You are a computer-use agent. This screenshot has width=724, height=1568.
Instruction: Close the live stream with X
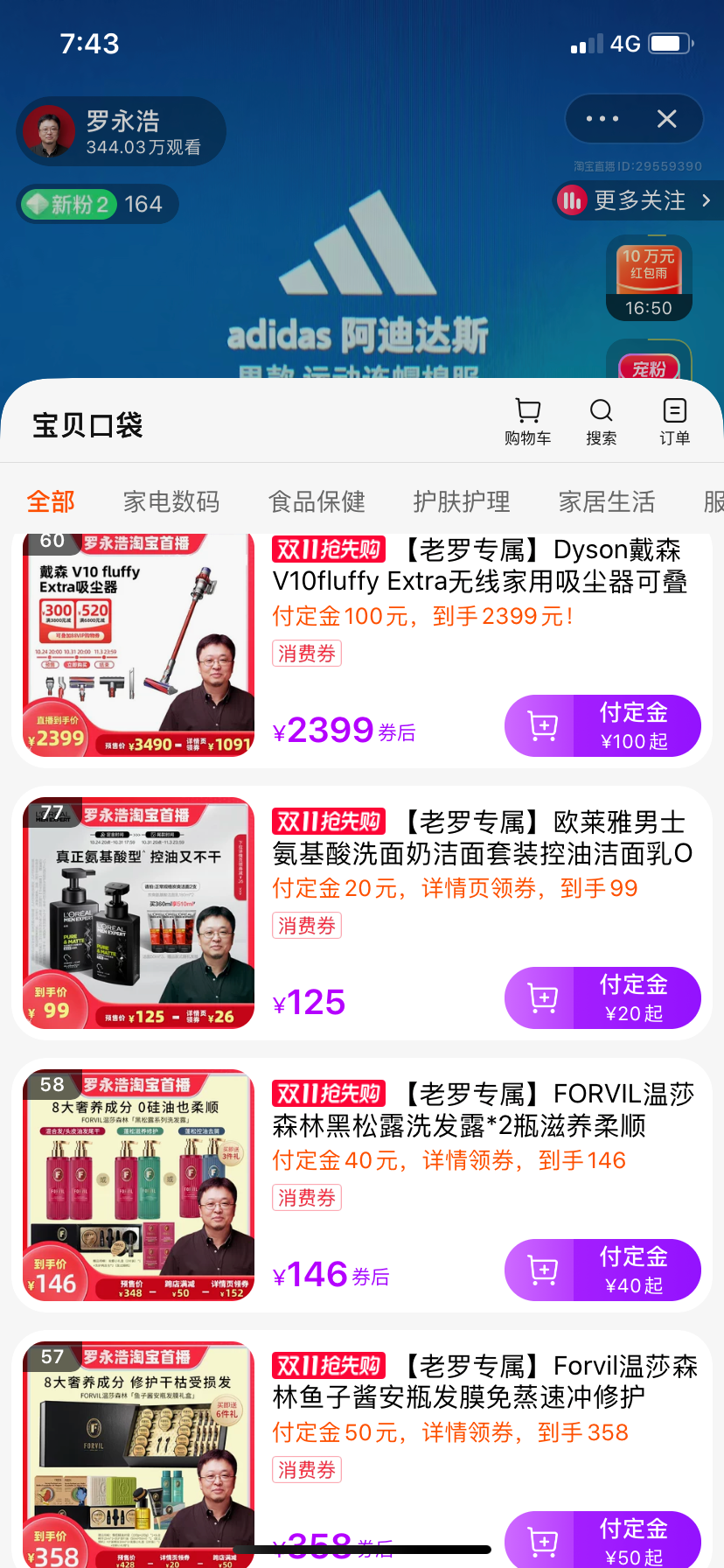point(666,119)
